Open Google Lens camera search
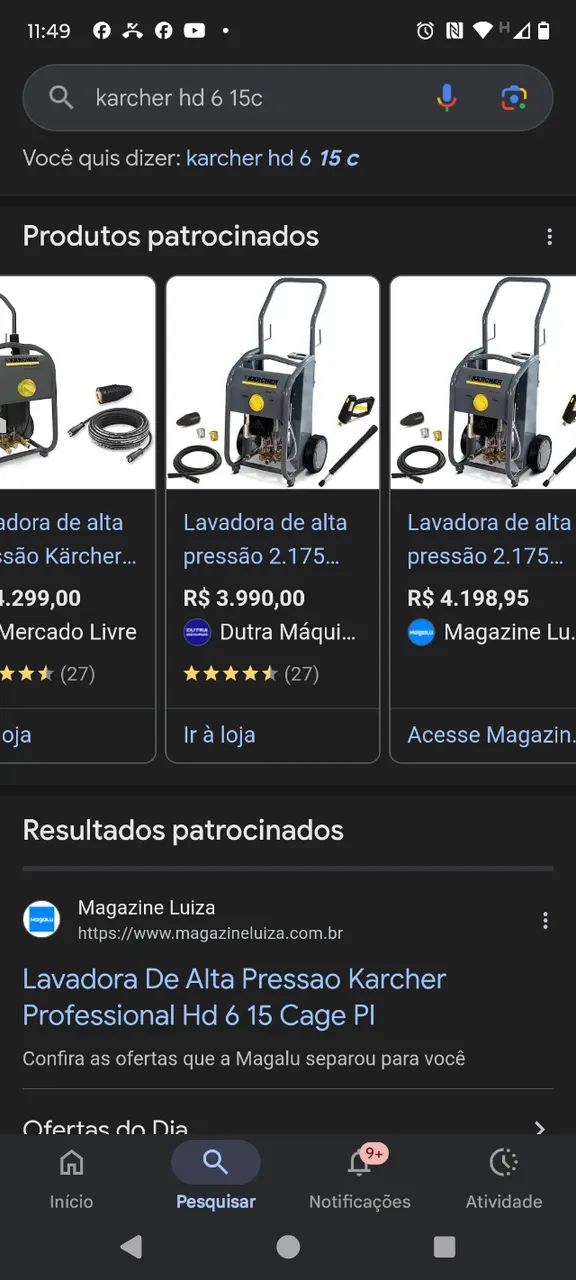 514,98
